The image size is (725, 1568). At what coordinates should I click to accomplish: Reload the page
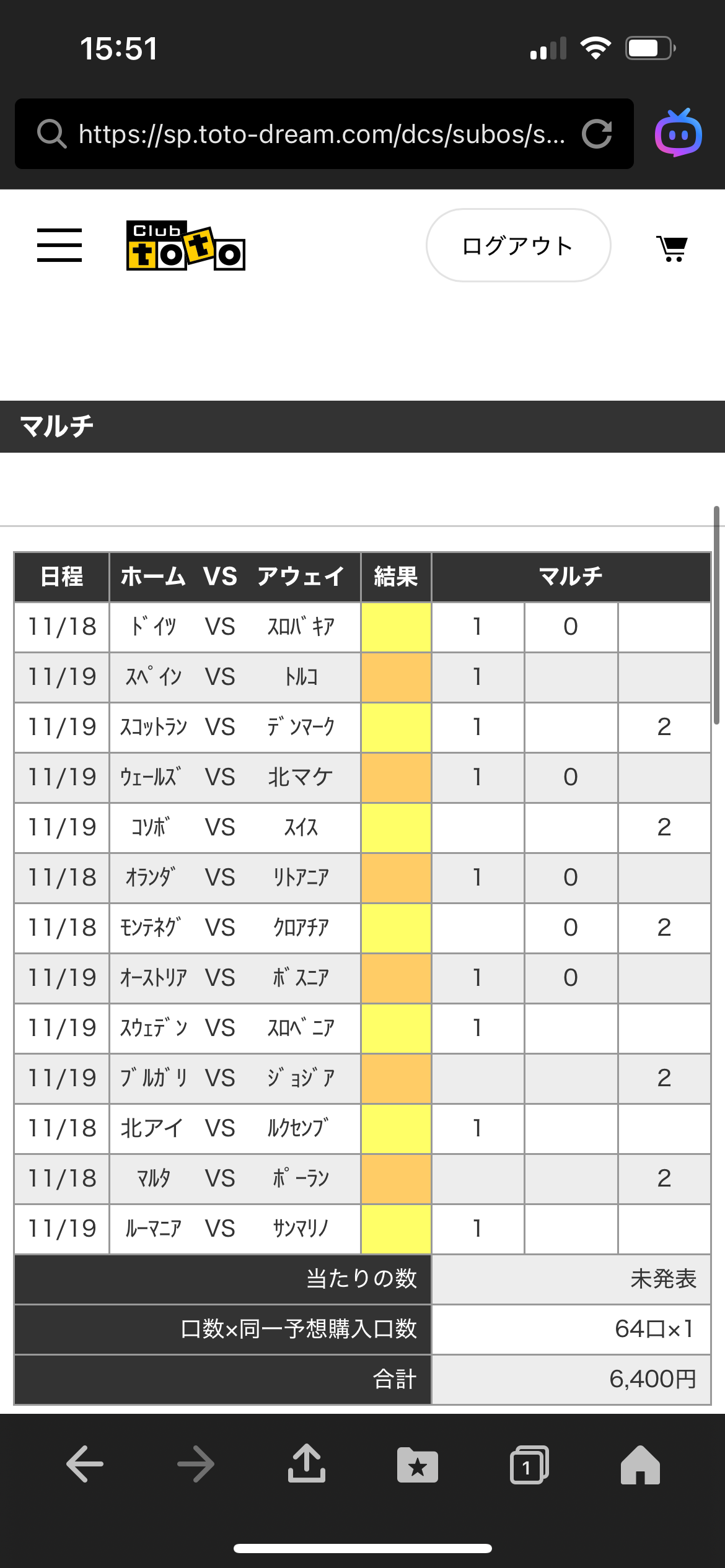point(597,134)
